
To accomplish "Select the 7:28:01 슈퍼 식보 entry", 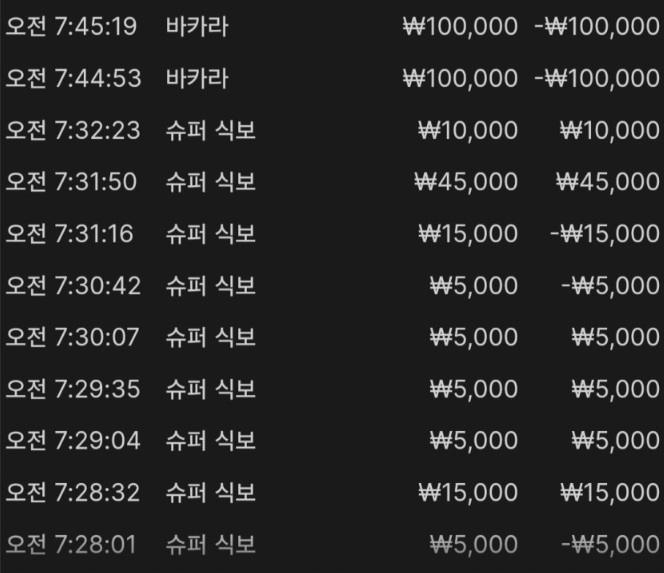I will [x=330, y=545].
